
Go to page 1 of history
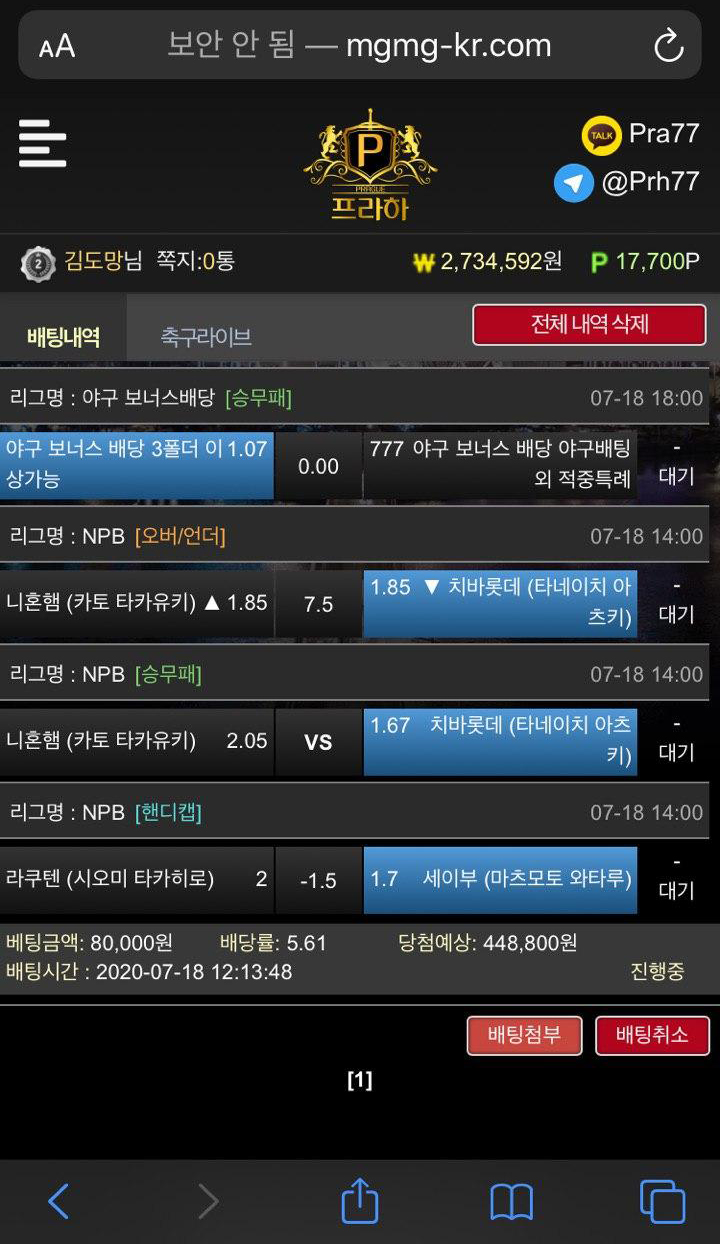(x=360, y=1080)
